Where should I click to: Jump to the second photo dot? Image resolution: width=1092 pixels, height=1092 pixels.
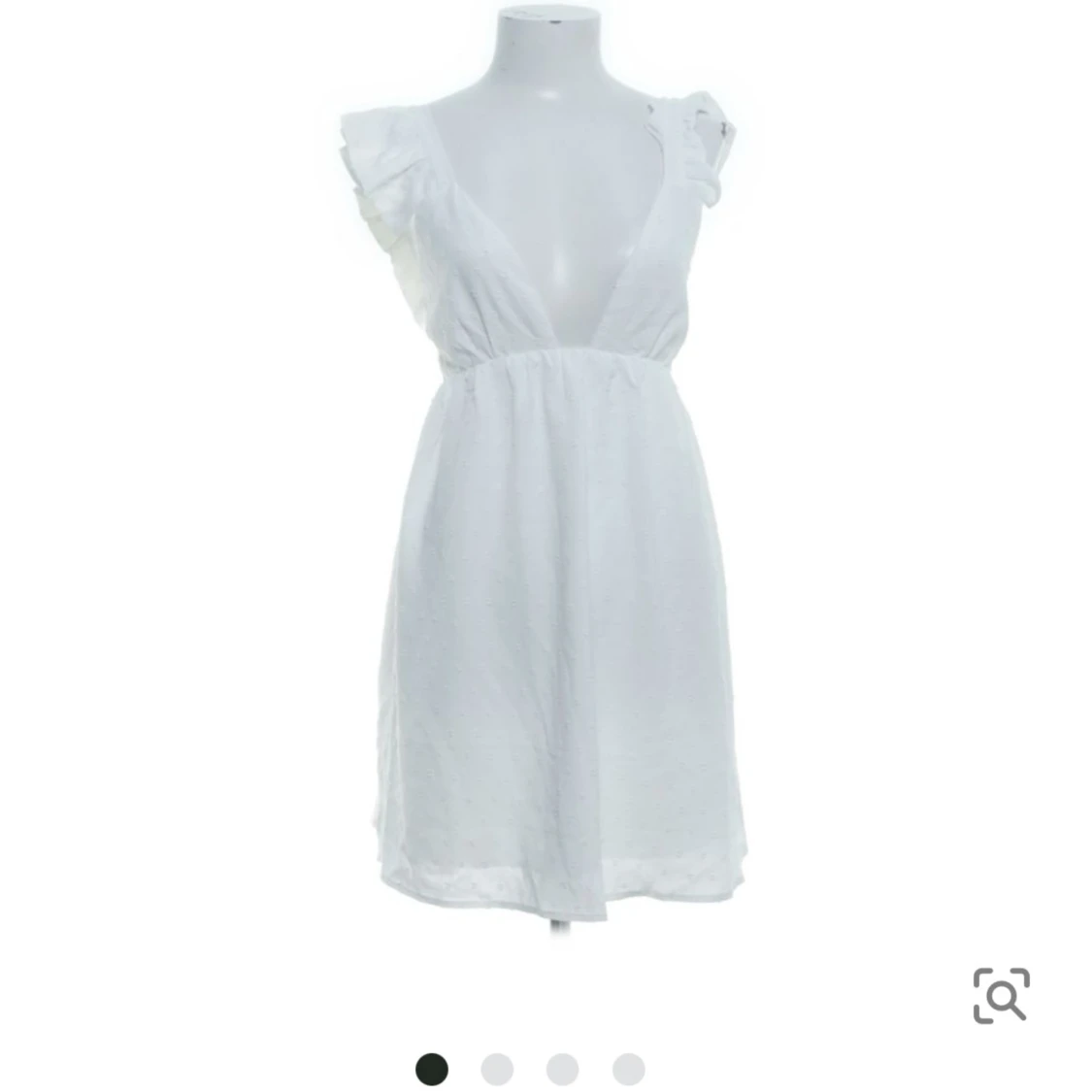coord(497,1069)
